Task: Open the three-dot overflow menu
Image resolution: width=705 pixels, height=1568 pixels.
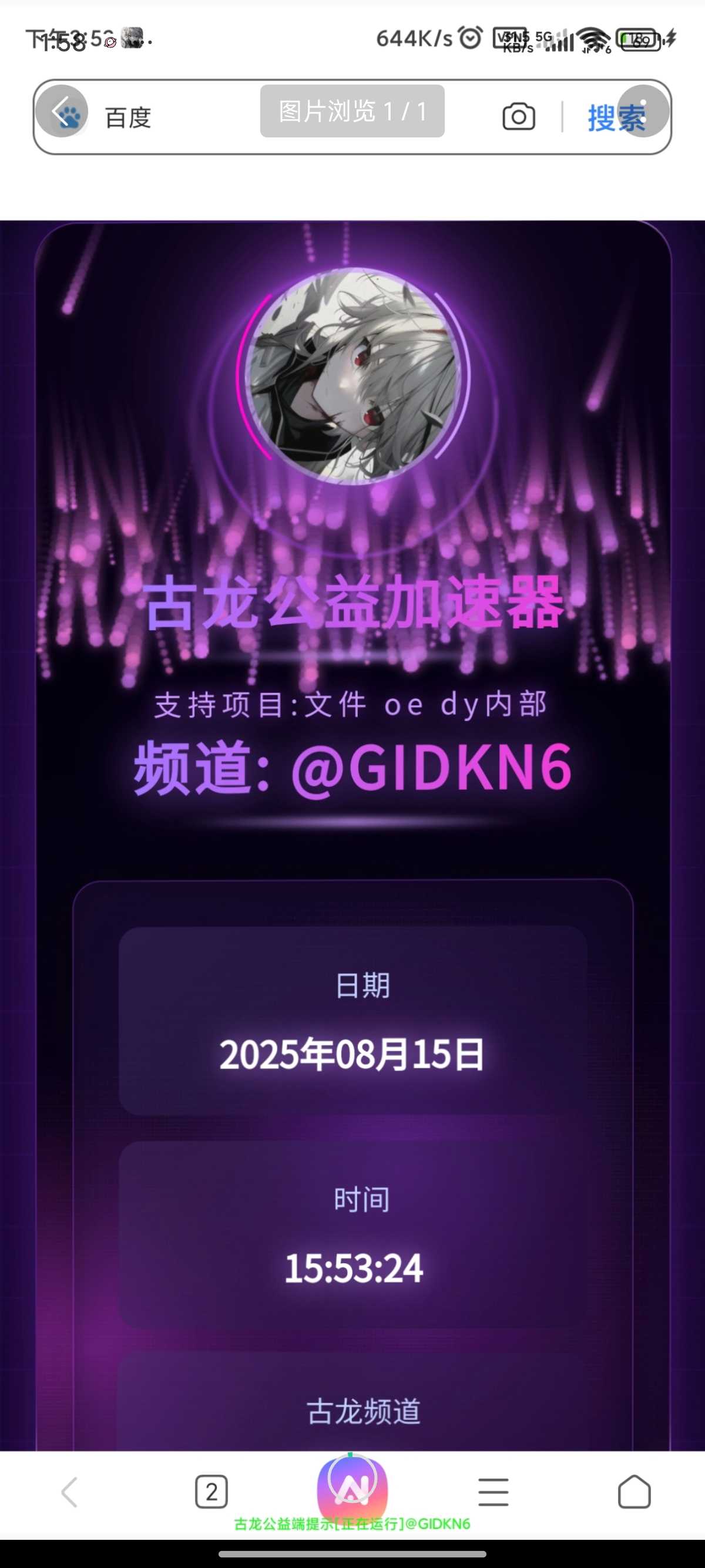Action: pos(643,112)
